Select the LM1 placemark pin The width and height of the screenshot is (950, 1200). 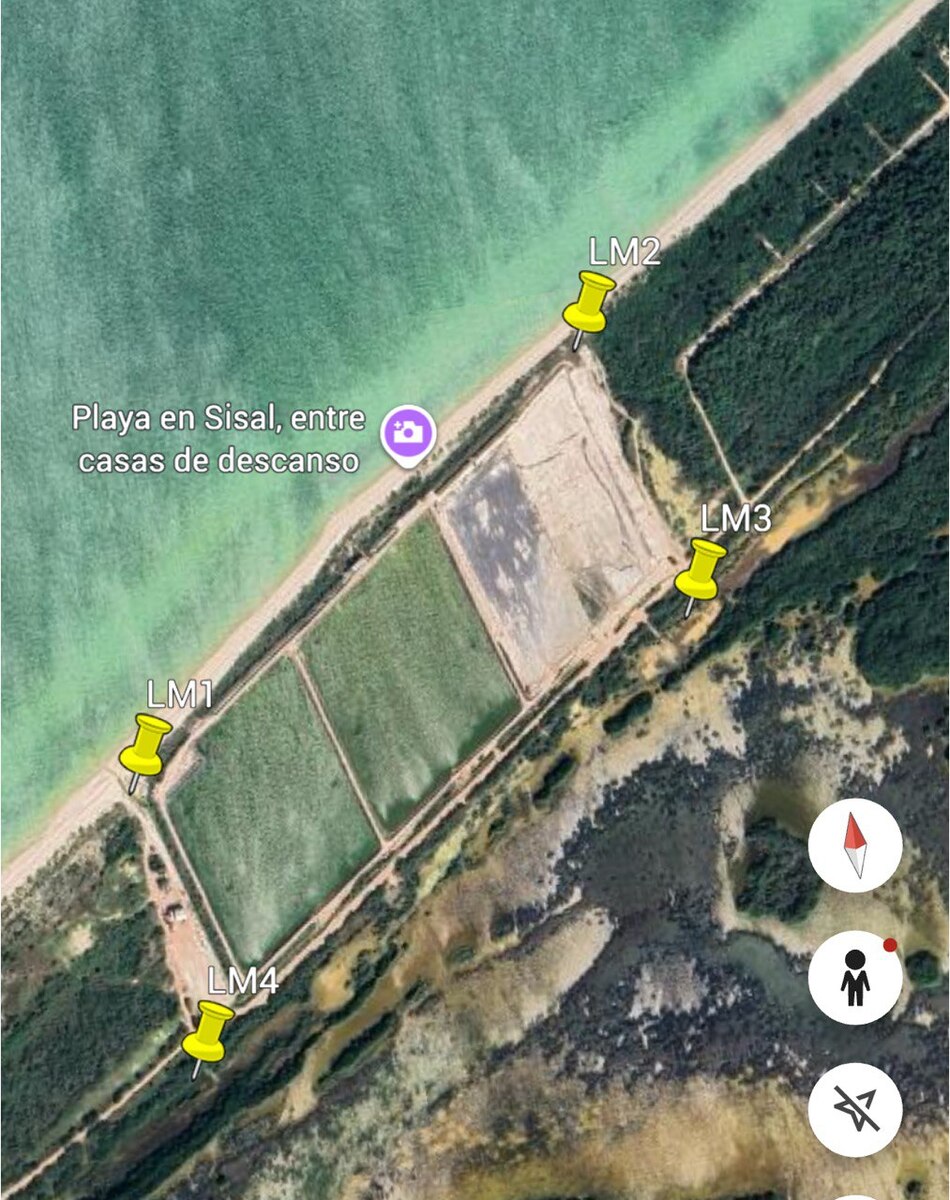click(146, 747)
